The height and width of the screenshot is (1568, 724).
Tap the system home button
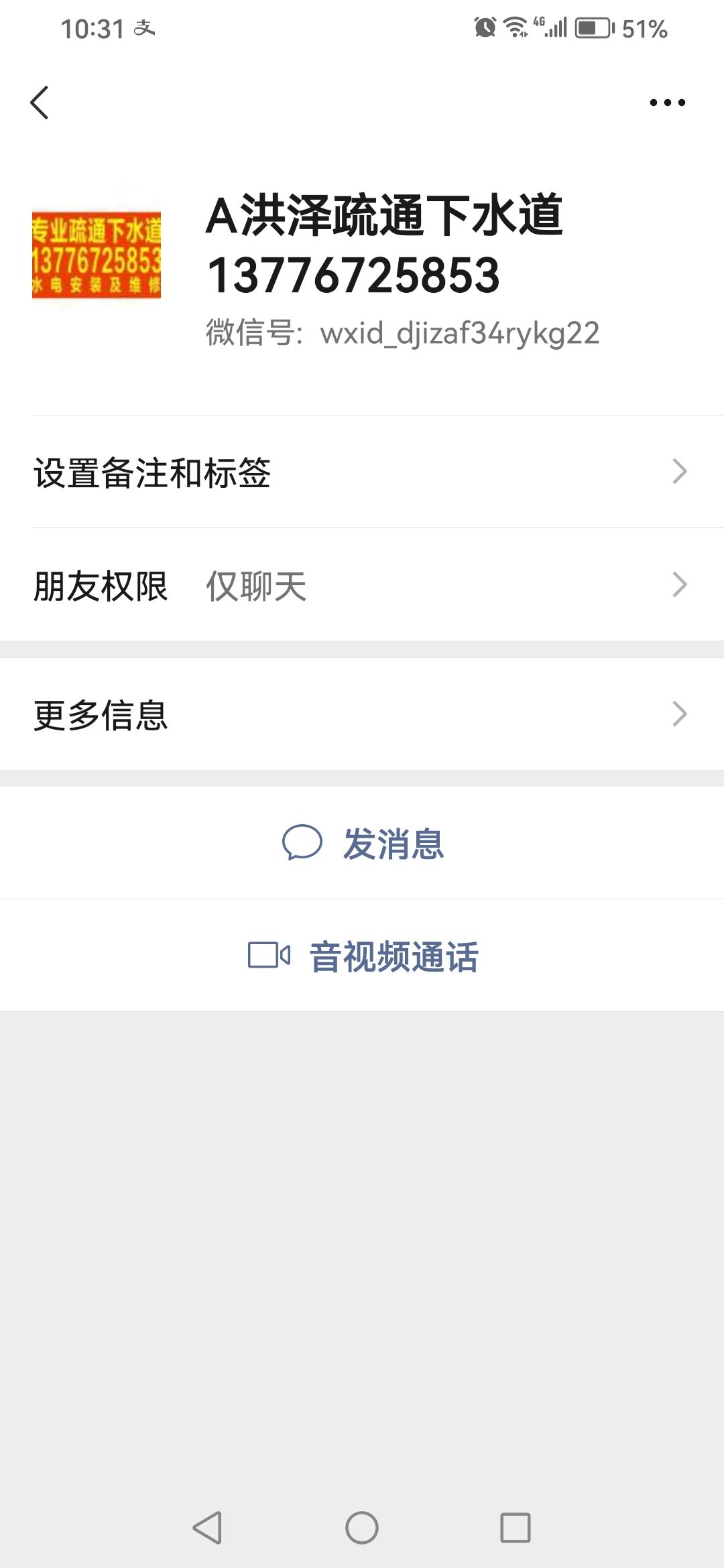coord(362,1528)
